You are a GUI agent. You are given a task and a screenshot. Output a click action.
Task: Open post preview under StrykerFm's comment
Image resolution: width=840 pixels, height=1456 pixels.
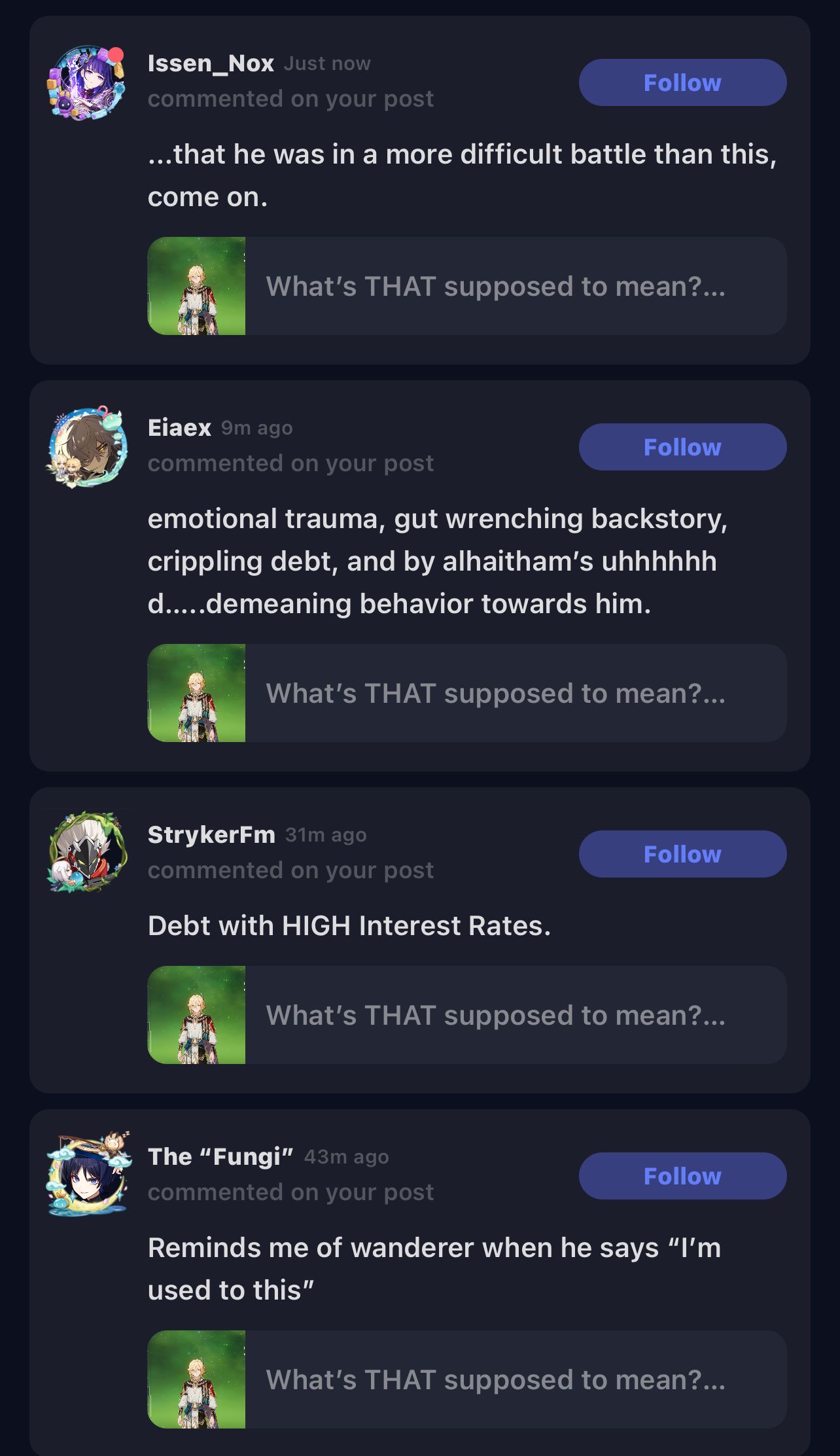[x=466, y=1015]
